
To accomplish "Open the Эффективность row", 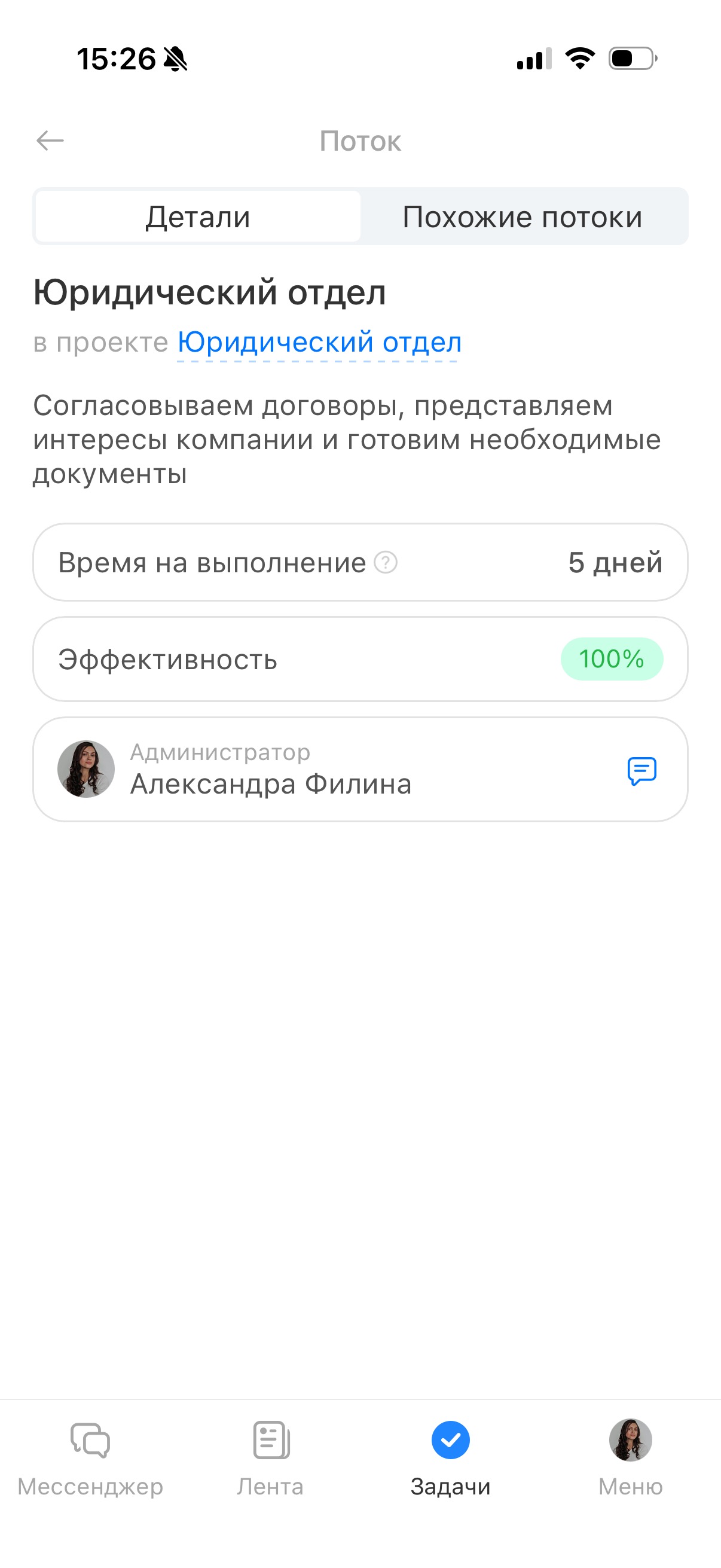I will click(x=360, y=659).
